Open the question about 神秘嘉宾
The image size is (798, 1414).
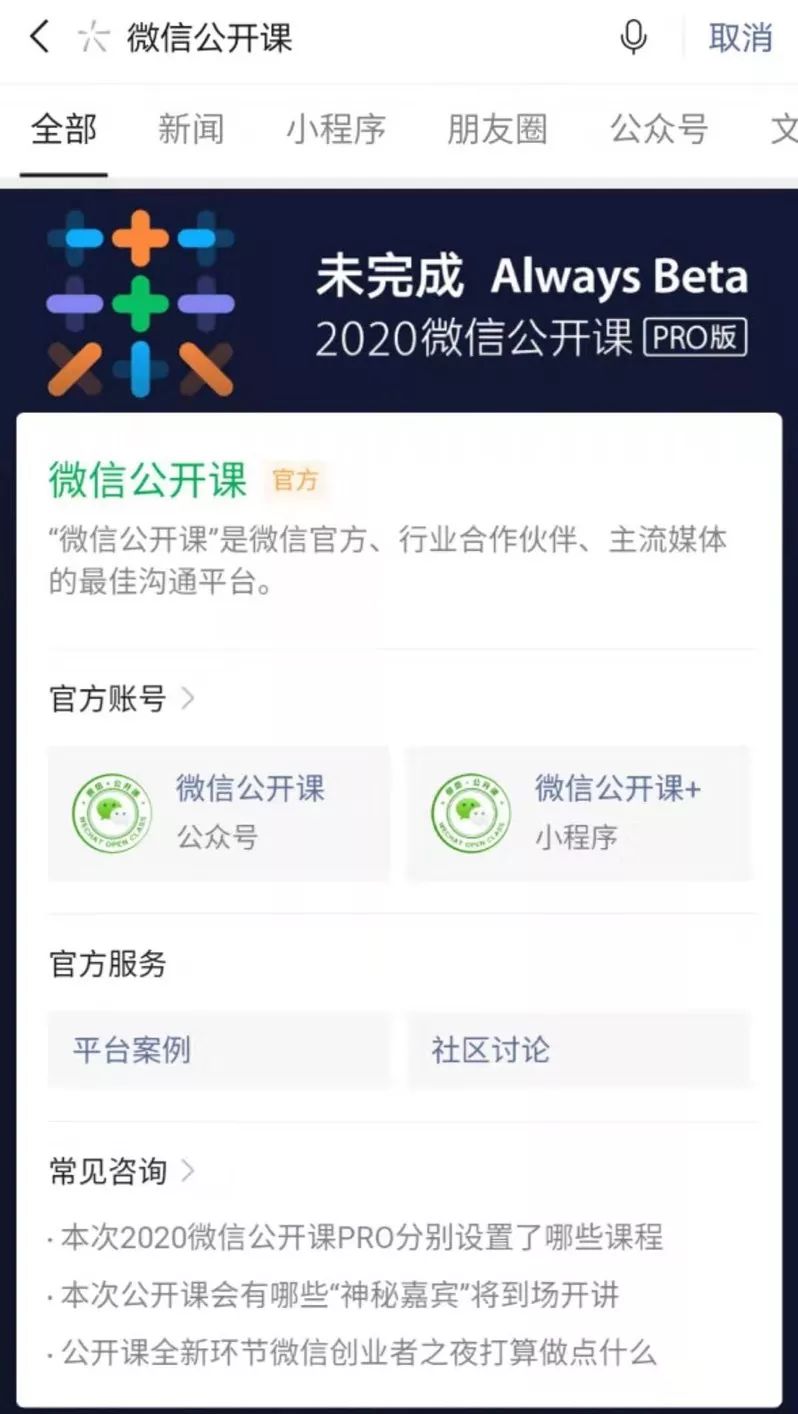pyautogui.click(x=338, y=1295)
